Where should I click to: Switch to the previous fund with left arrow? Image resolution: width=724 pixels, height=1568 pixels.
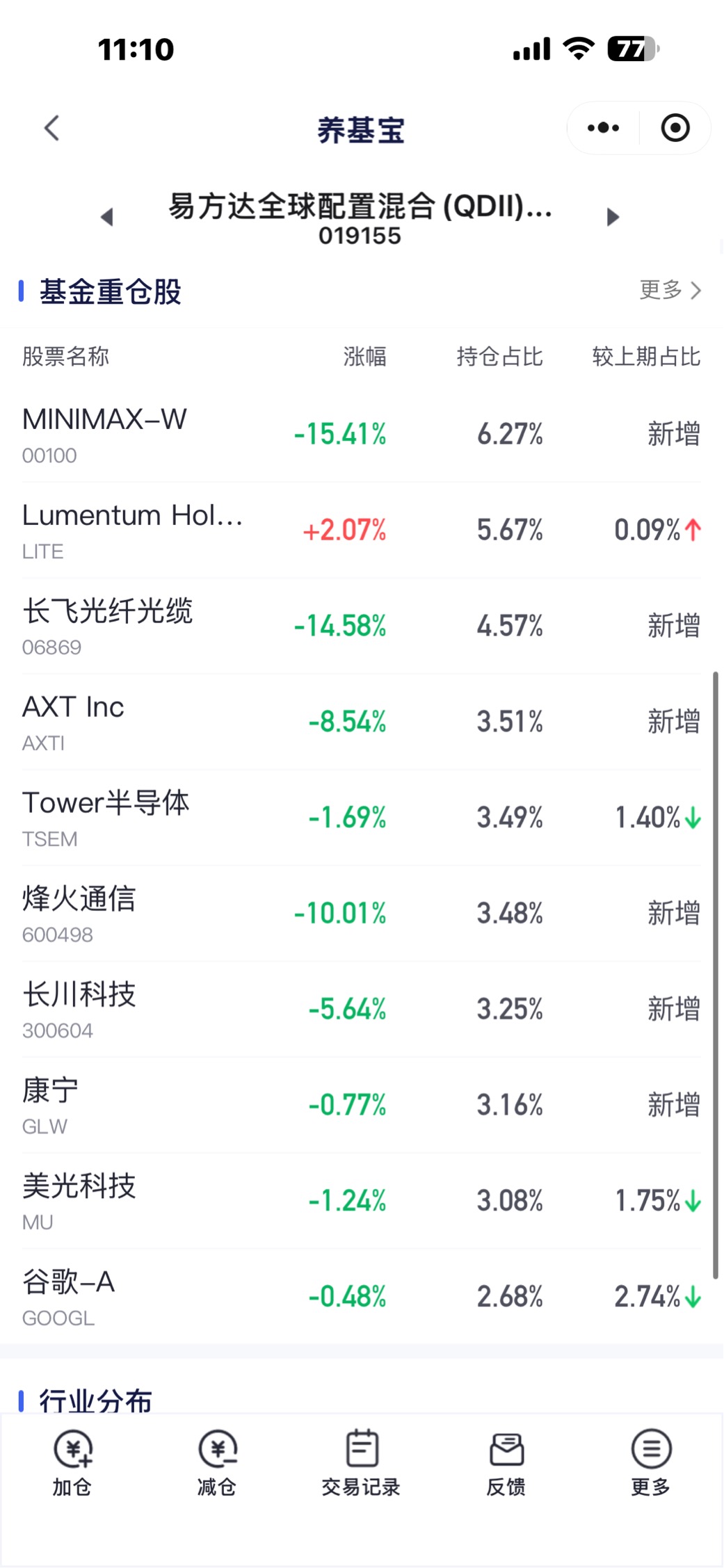pyautogui.click(x=106, y=217)
